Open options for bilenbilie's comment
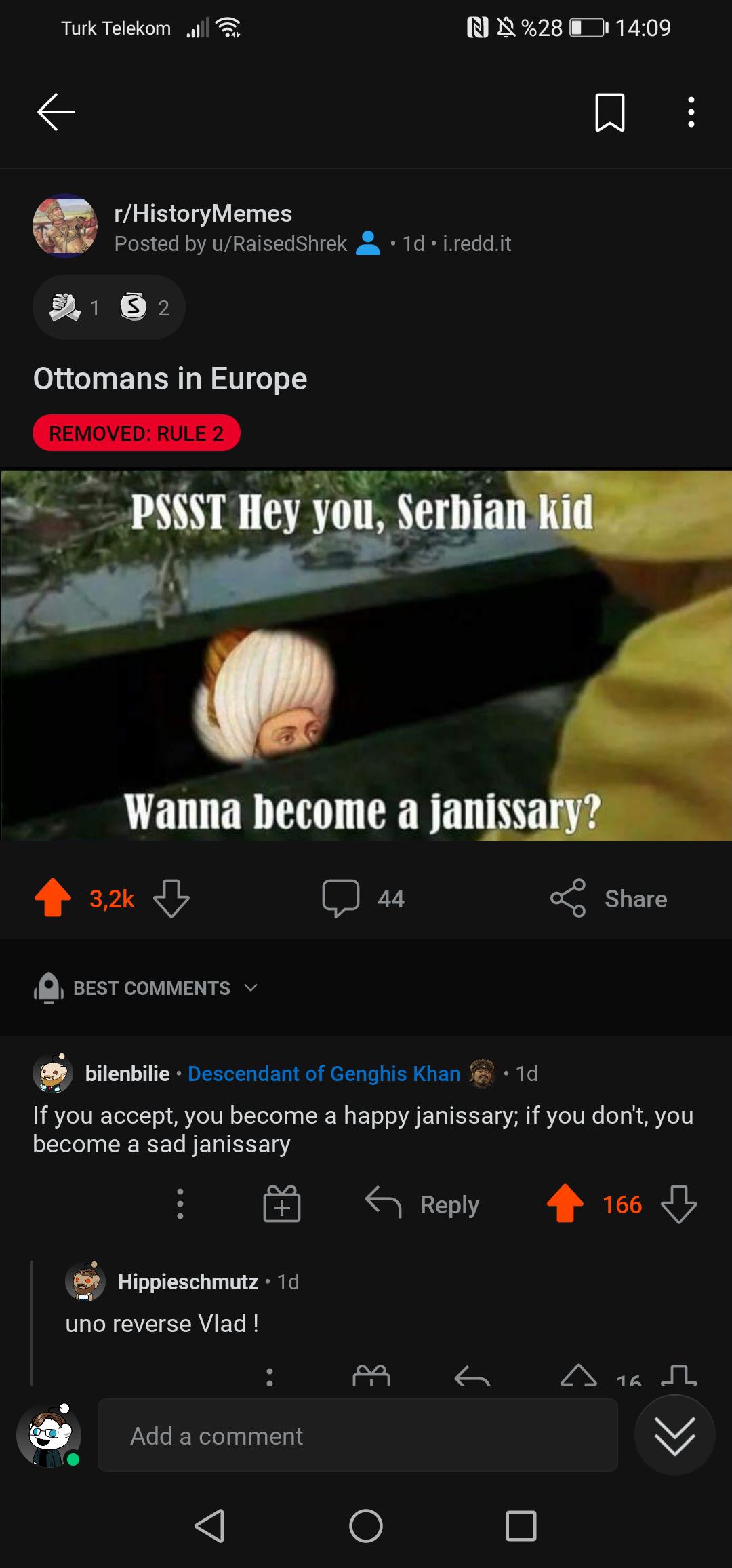The width and height of the screenshot is (732, 1568). [180, 1204]
